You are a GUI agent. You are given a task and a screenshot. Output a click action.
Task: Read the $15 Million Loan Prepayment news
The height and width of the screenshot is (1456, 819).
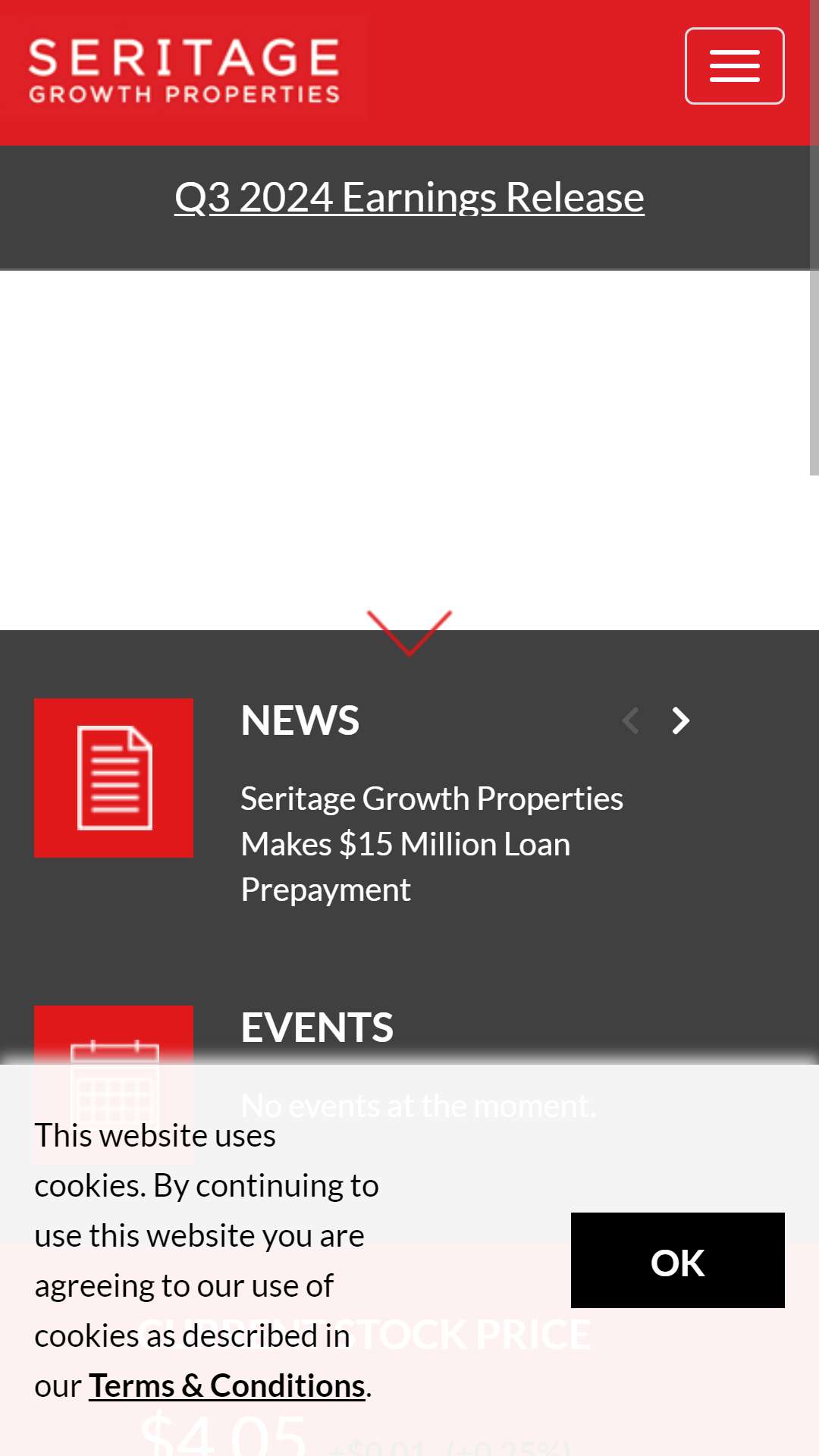coord(432,844)
